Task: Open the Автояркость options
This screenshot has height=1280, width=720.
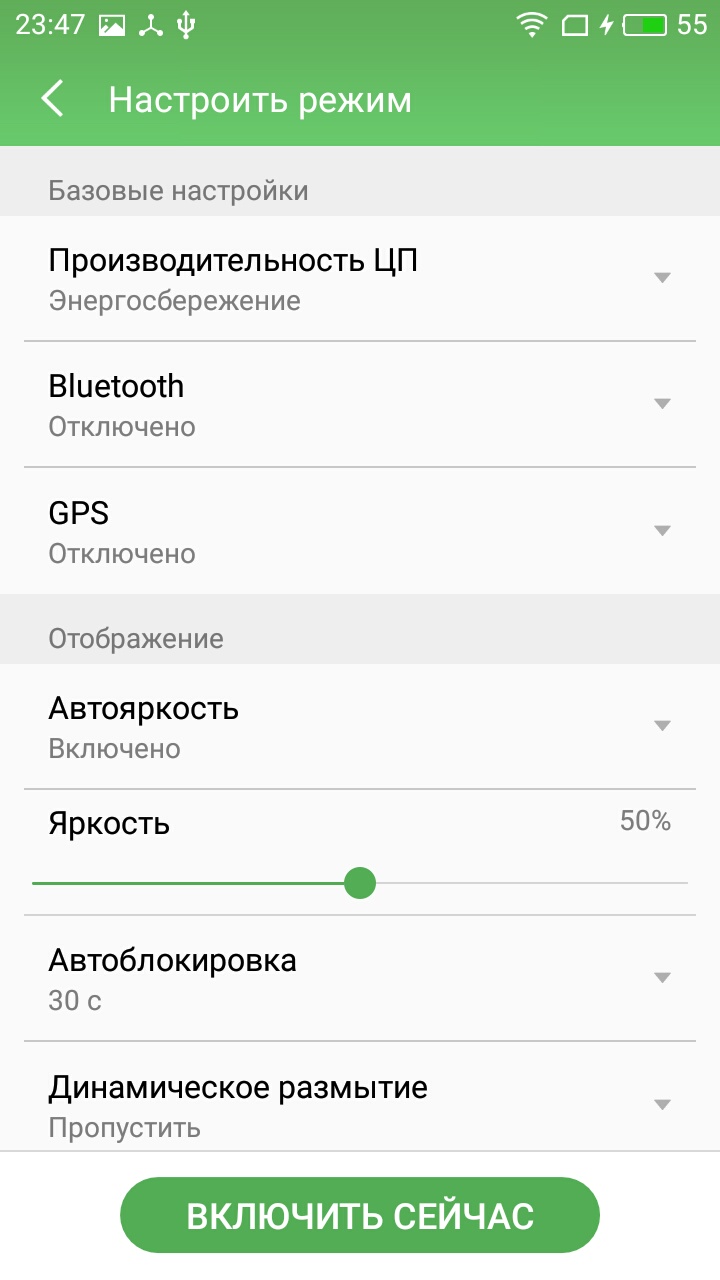Action: coord(360,726)
